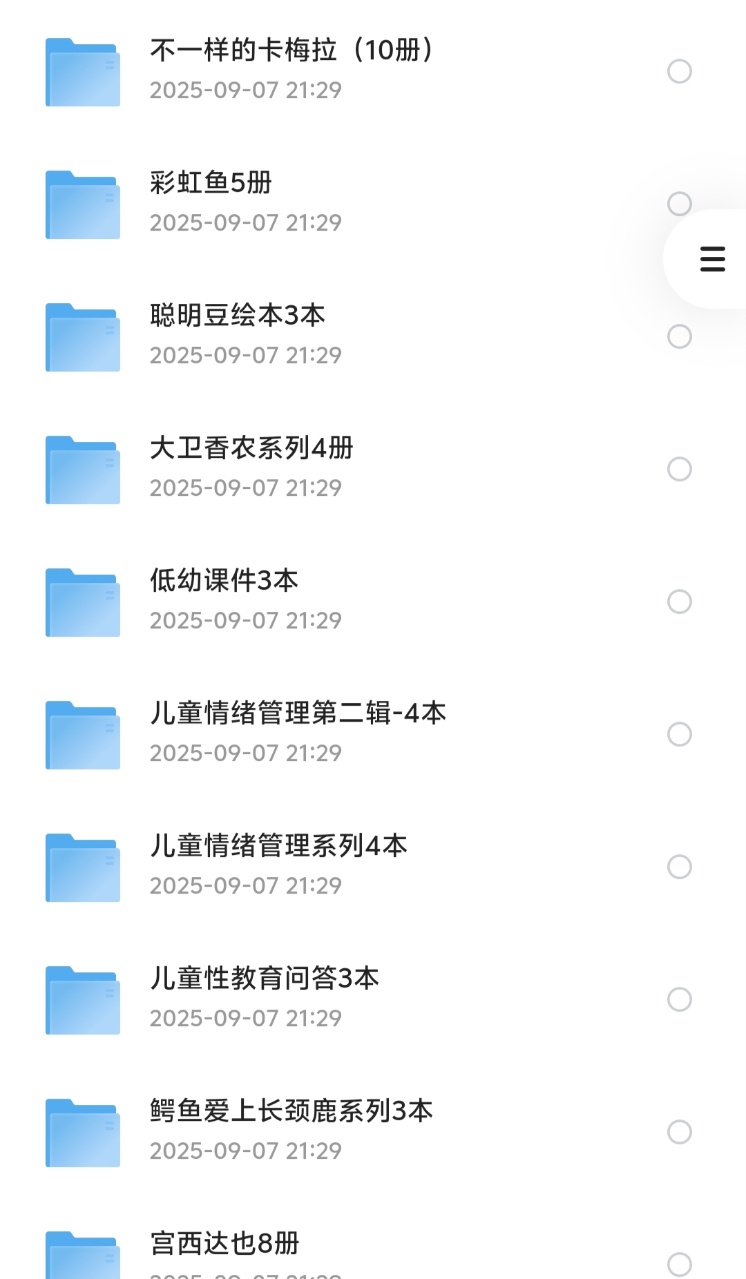Open the 鳄鱼爱上长颈鹿系列3本 folder icon

(x=82, y=1131)
